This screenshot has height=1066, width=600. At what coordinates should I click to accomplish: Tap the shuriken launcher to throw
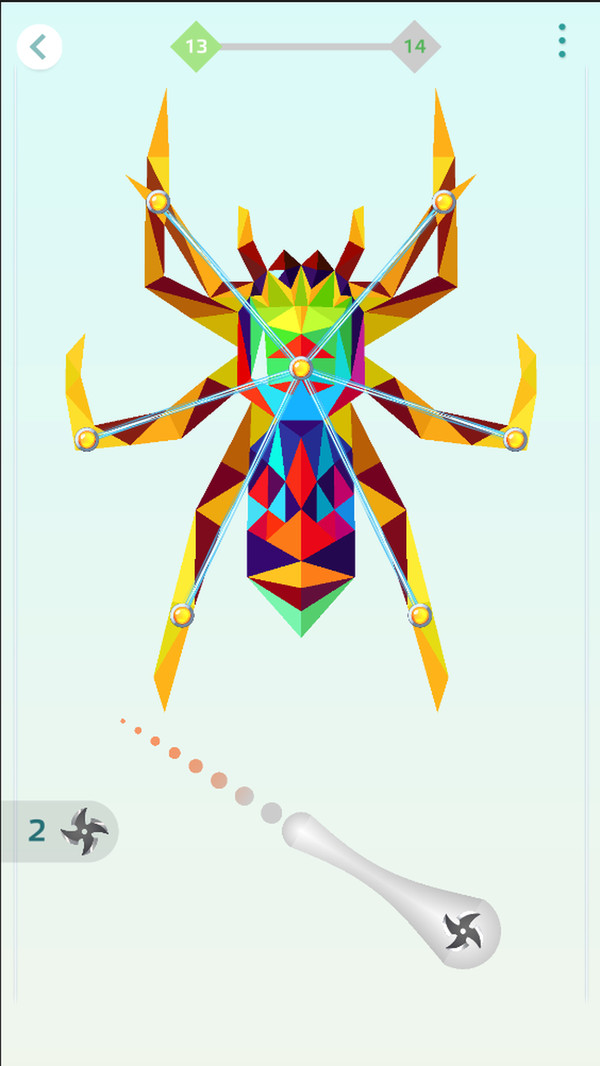click(461, 931)
